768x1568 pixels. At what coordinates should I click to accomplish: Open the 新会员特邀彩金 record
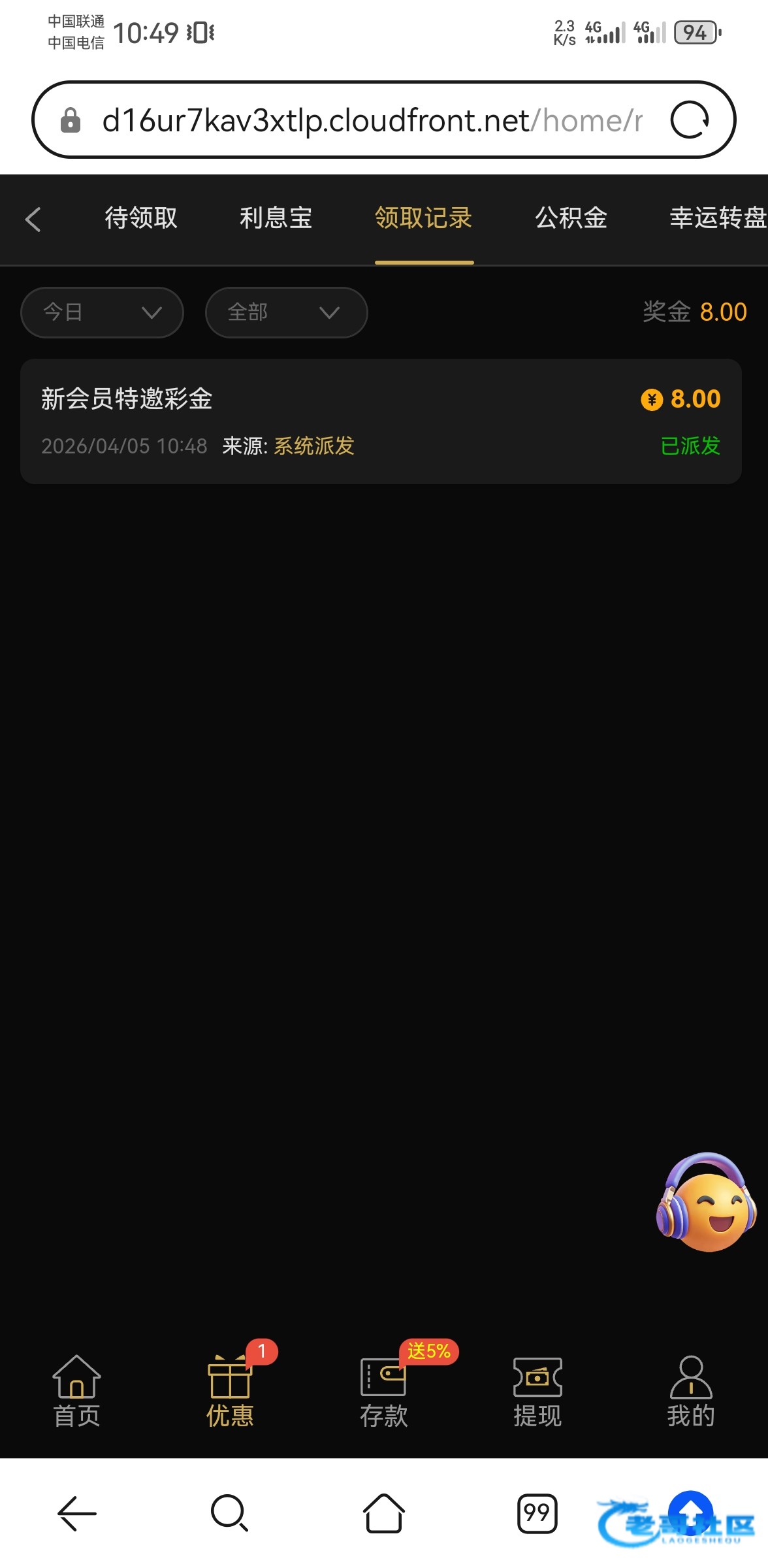(381, 421)
